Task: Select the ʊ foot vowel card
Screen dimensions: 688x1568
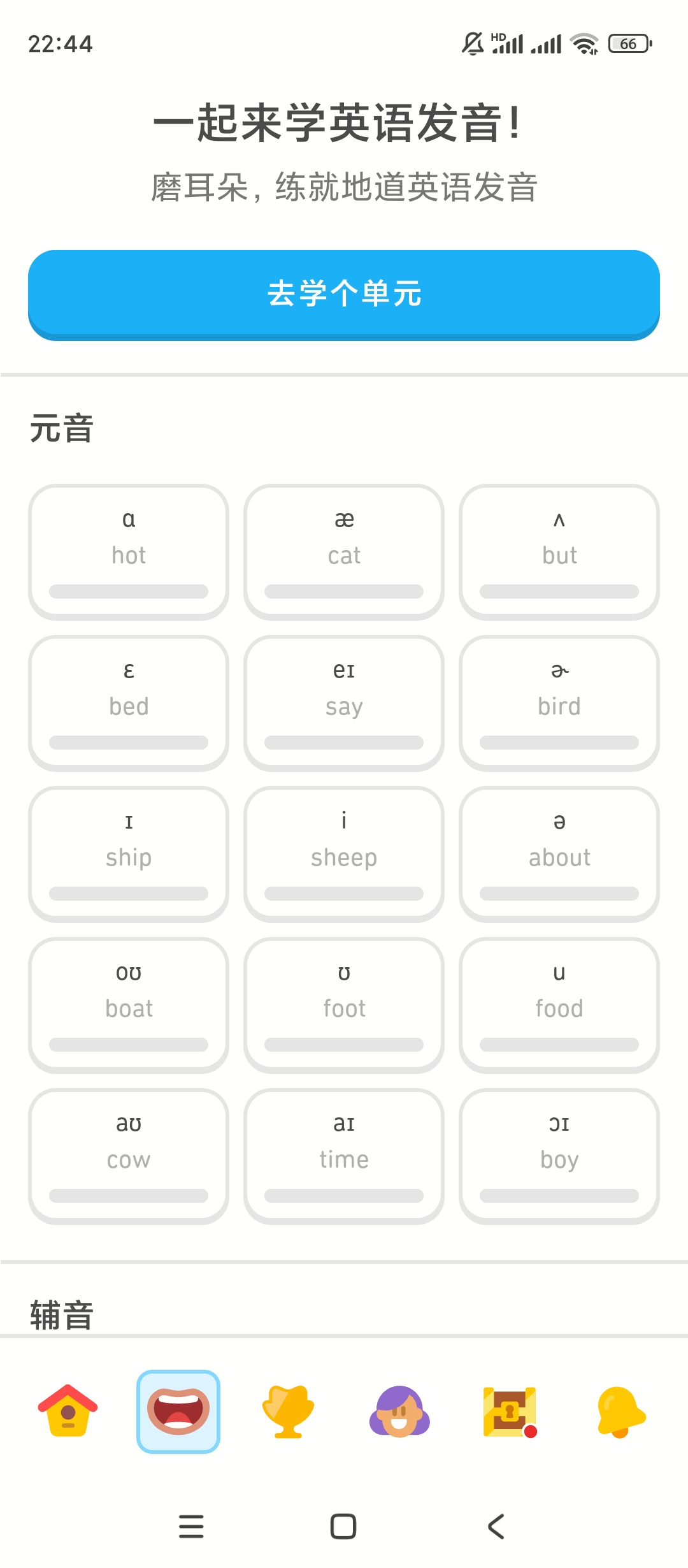Action: tap(344, 1005)
